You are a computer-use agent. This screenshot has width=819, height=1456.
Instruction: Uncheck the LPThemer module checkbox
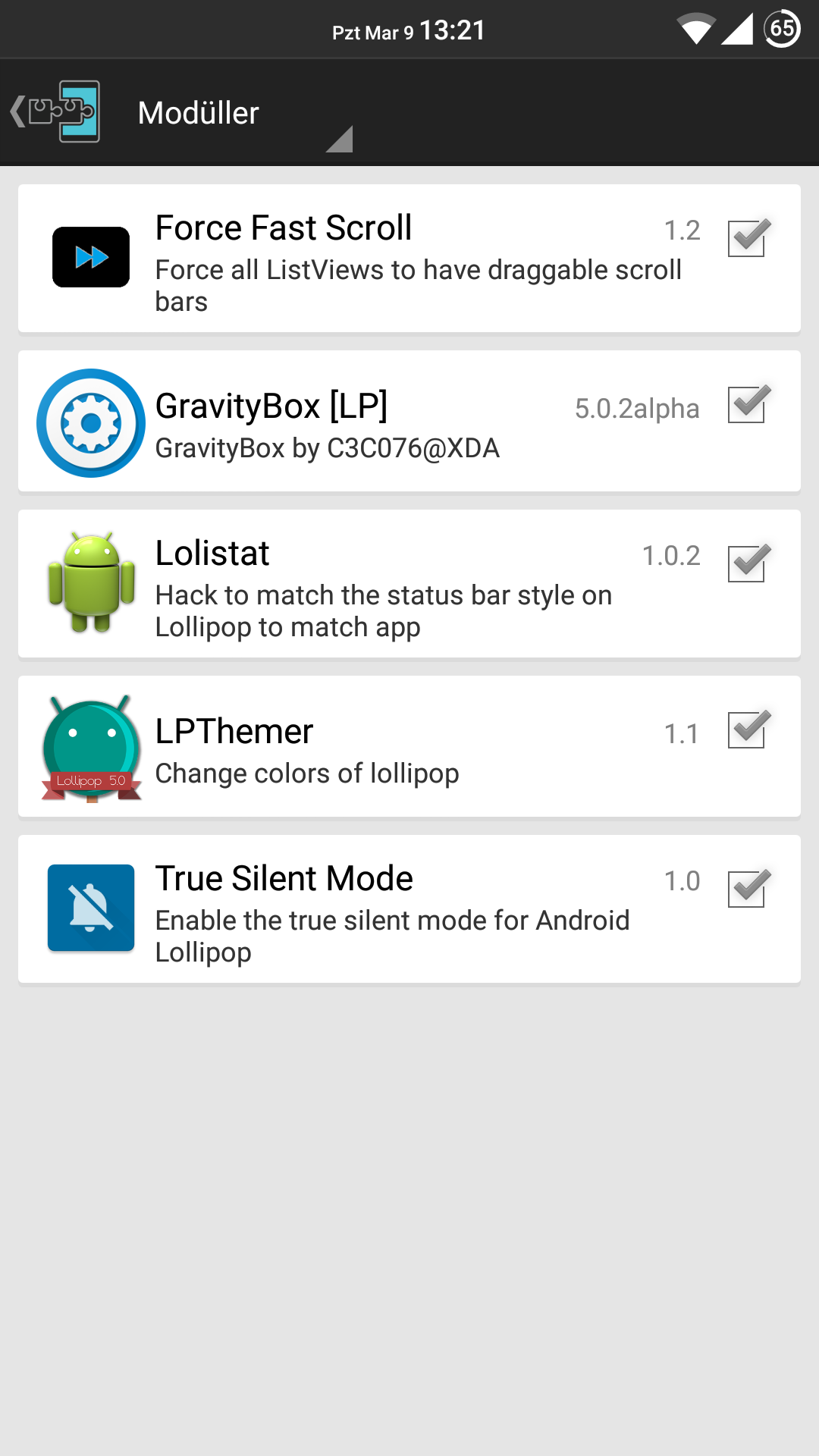pos(747,730)
